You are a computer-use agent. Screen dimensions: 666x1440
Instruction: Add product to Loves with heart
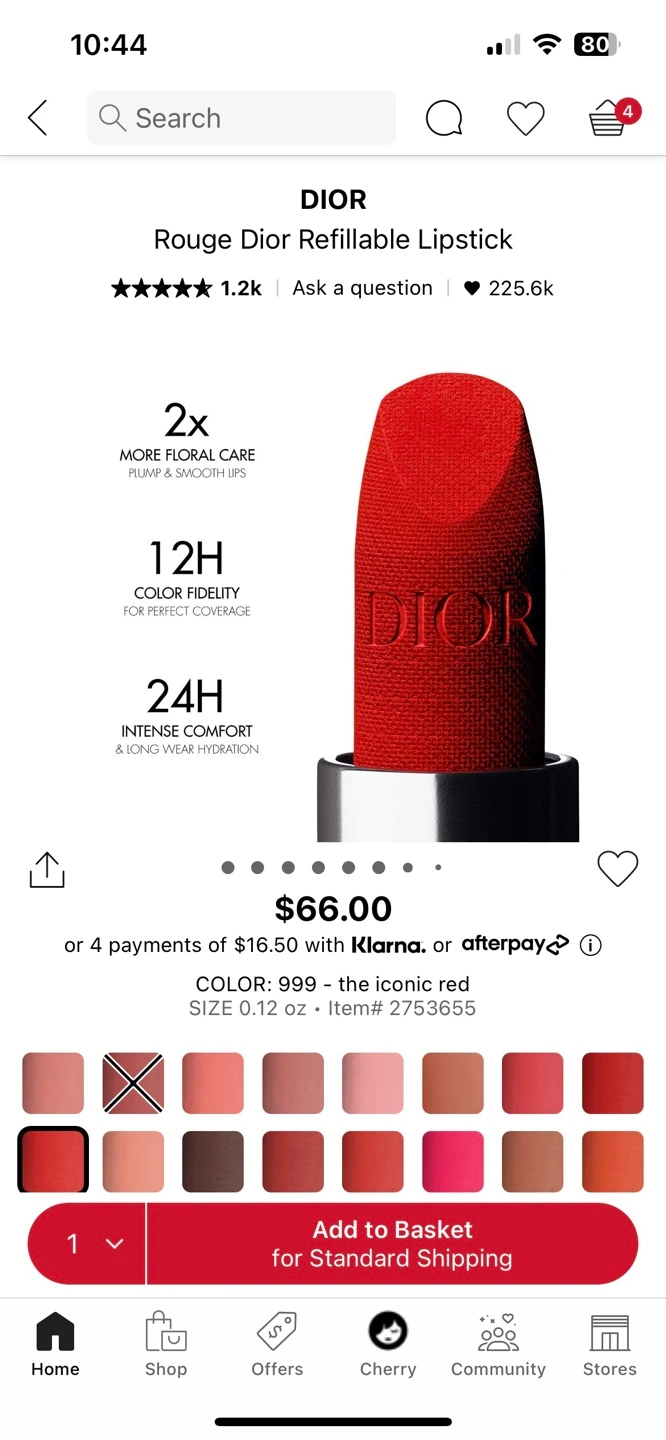pos(617,868)
